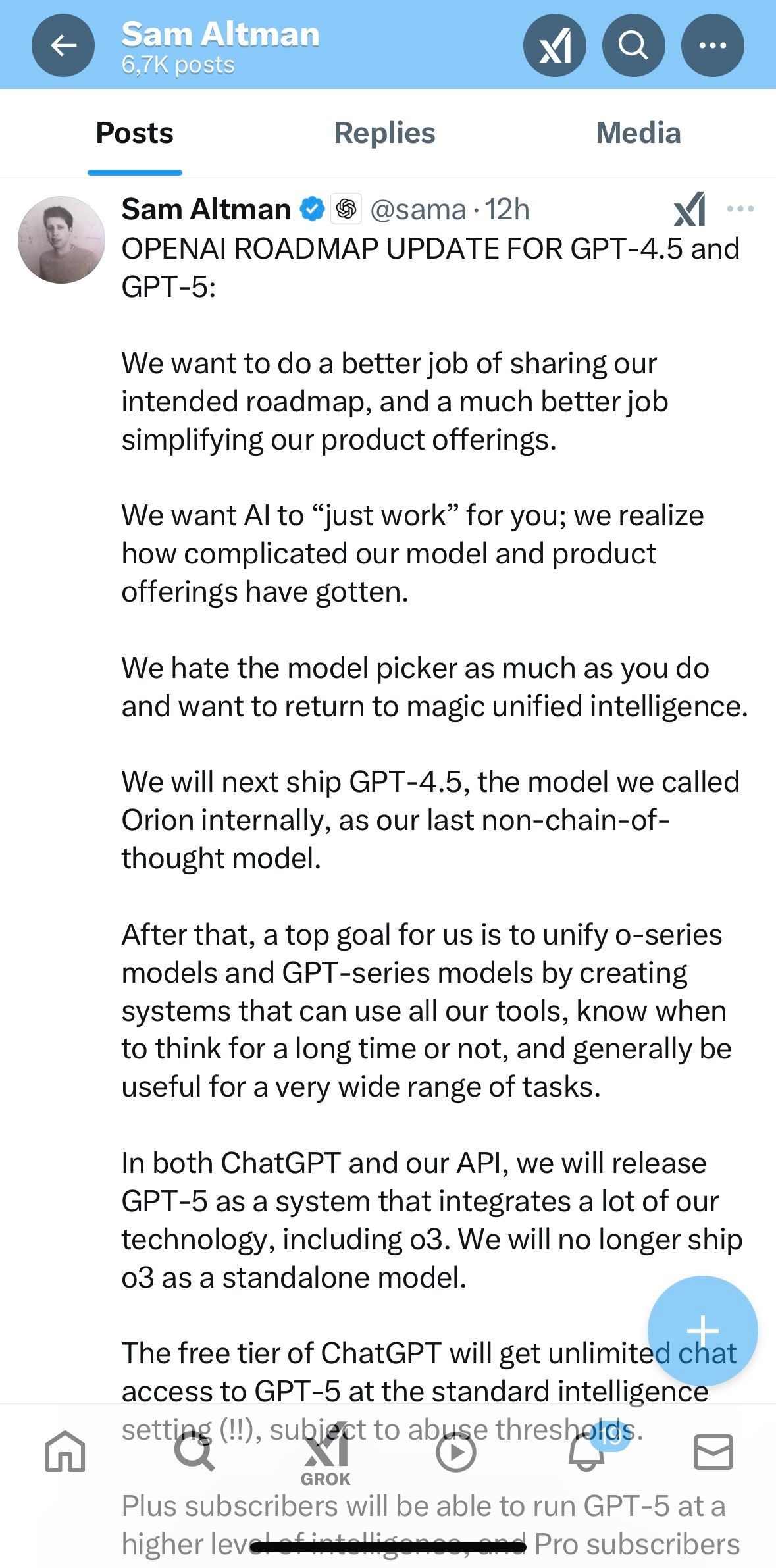The height and width of the screenshot is (1568, 776).
Task: Go to the Home feed
Action: [65, 1451]
